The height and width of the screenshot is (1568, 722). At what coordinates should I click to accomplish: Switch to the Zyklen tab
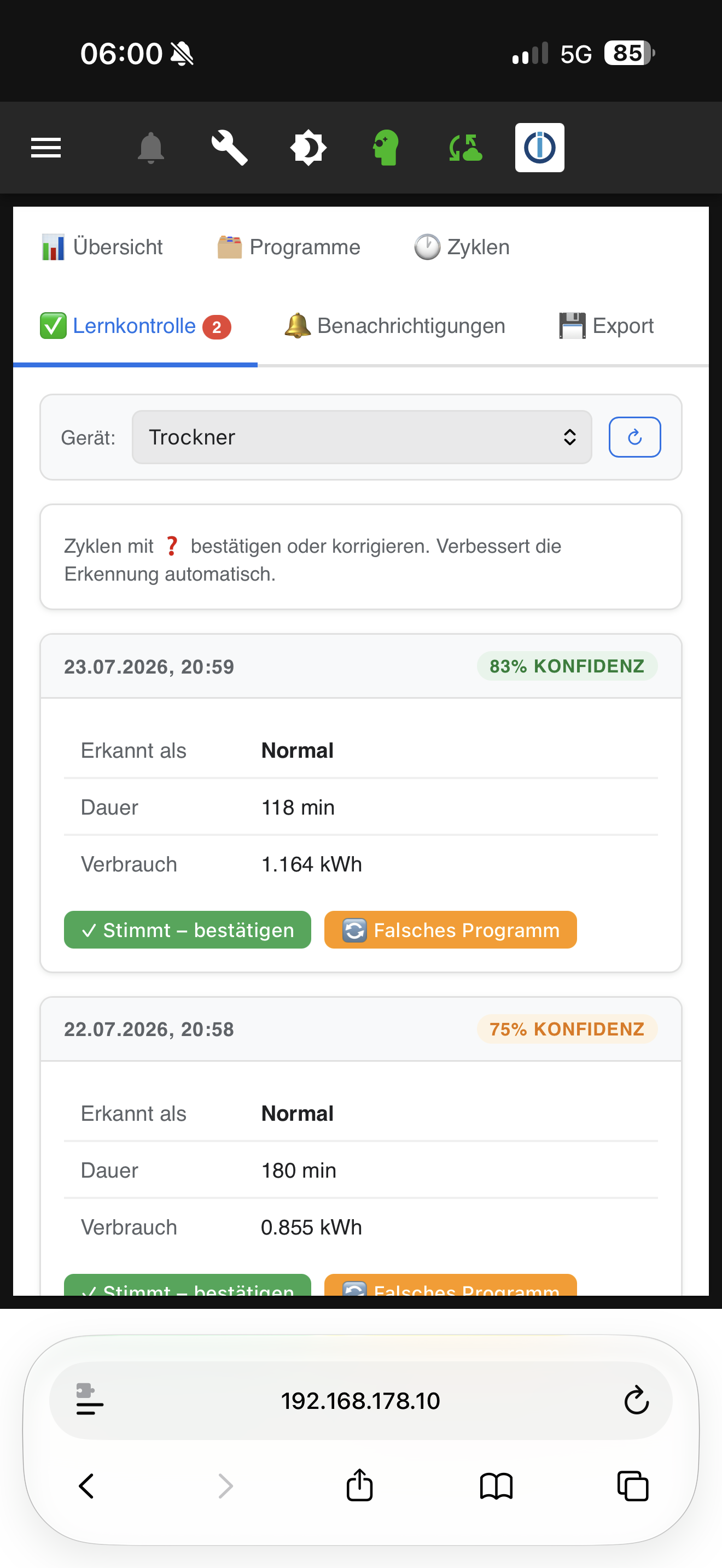[x=462, y=247]
